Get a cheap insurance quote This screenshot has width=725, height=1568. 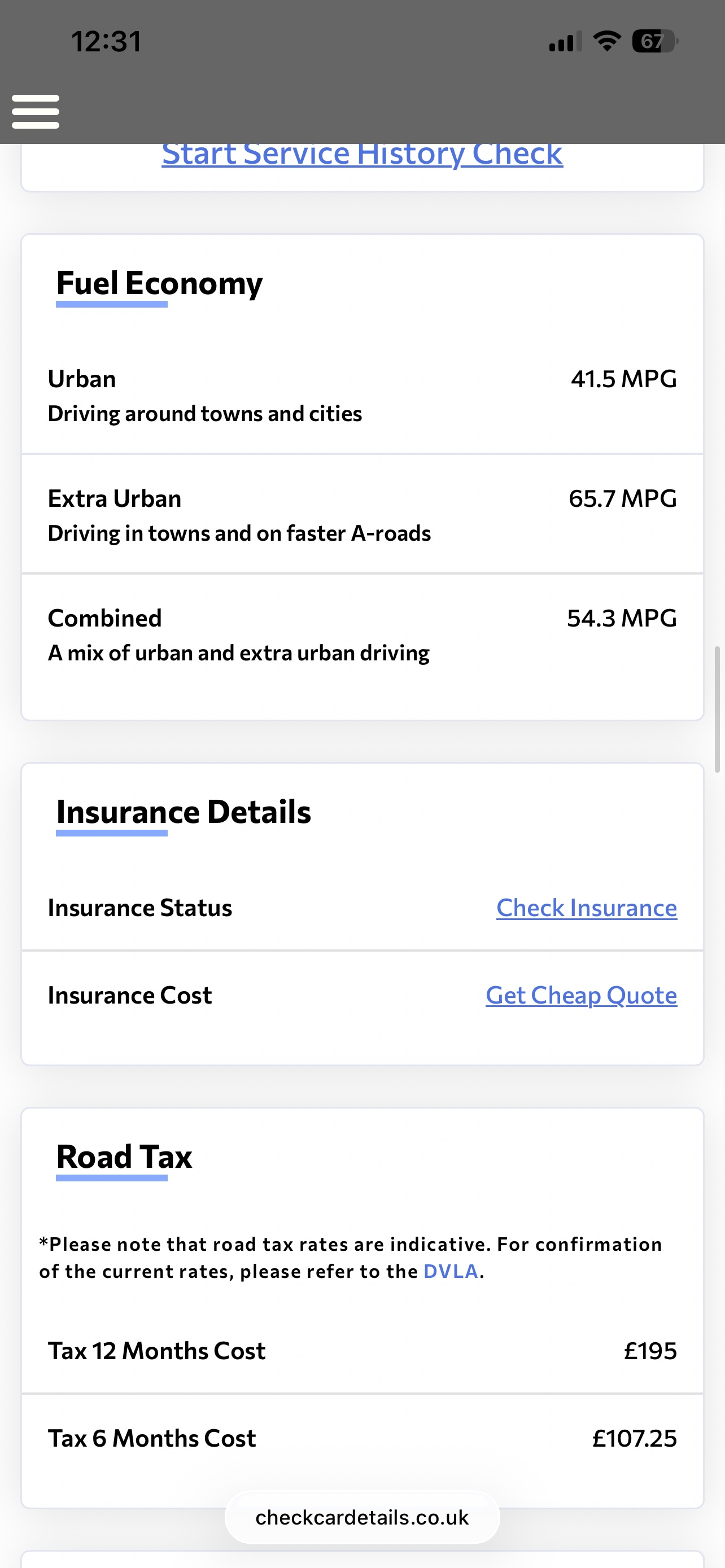(x=580, y=995)
